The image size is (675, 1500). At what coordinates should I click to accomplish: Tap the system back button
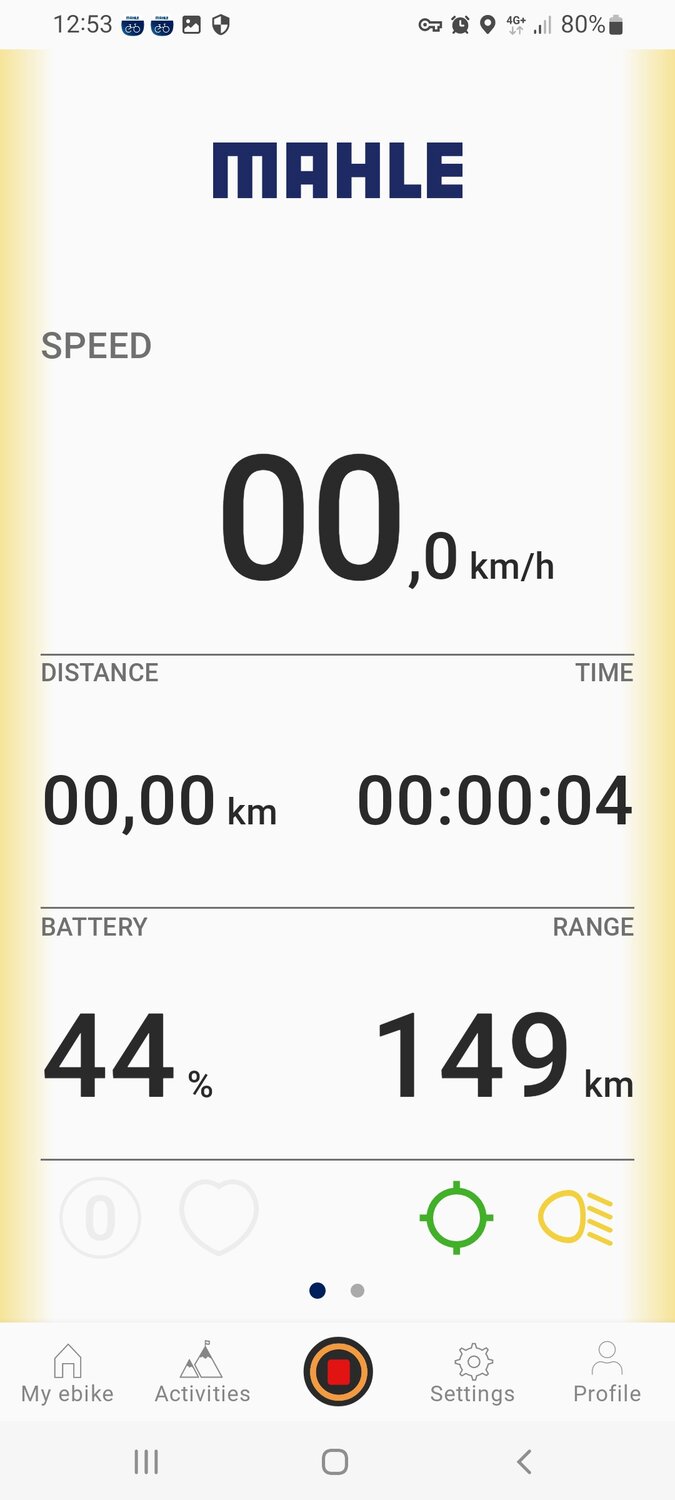(524, 1462)
